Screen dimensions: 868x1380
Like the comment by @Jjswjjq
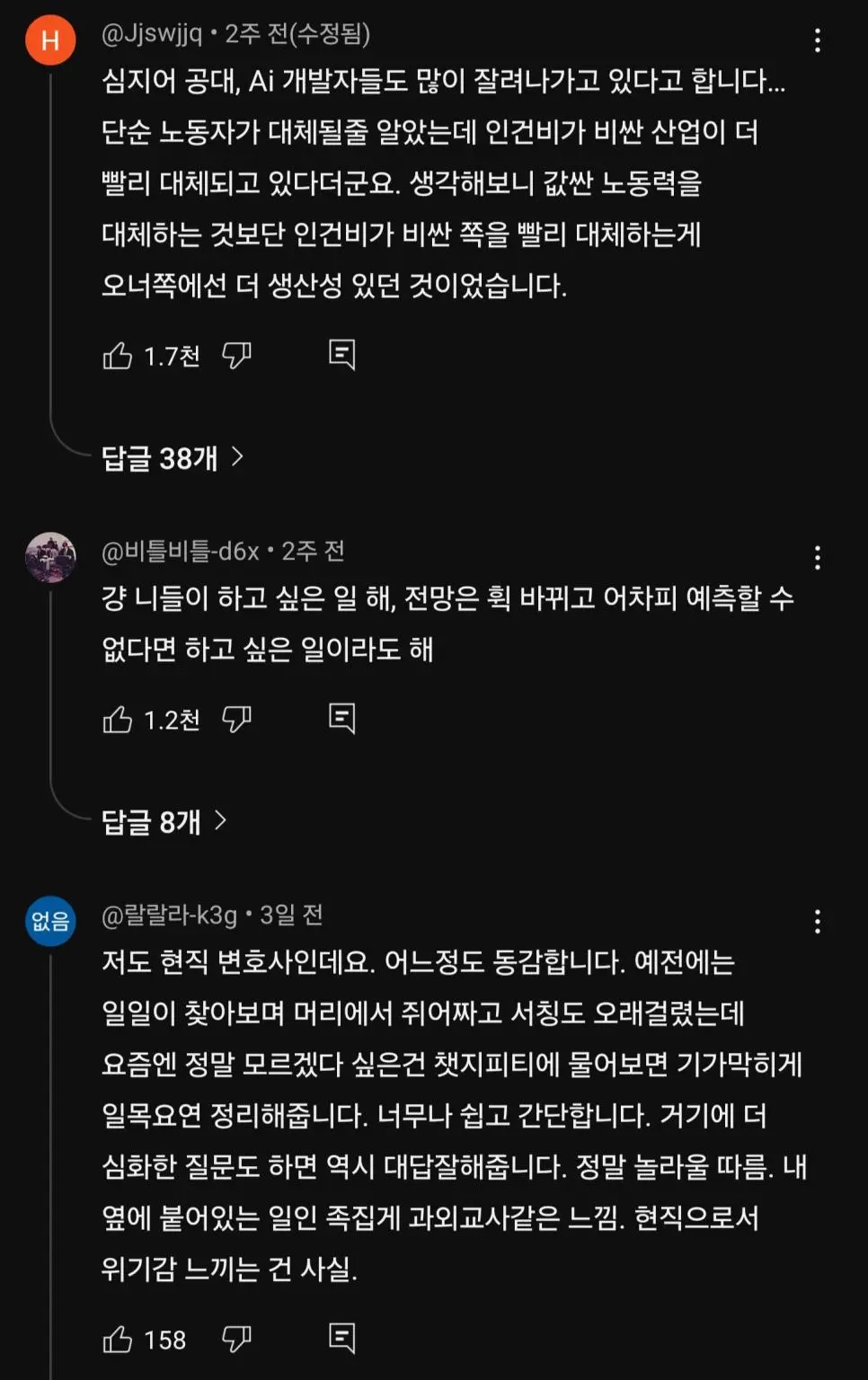118,356
